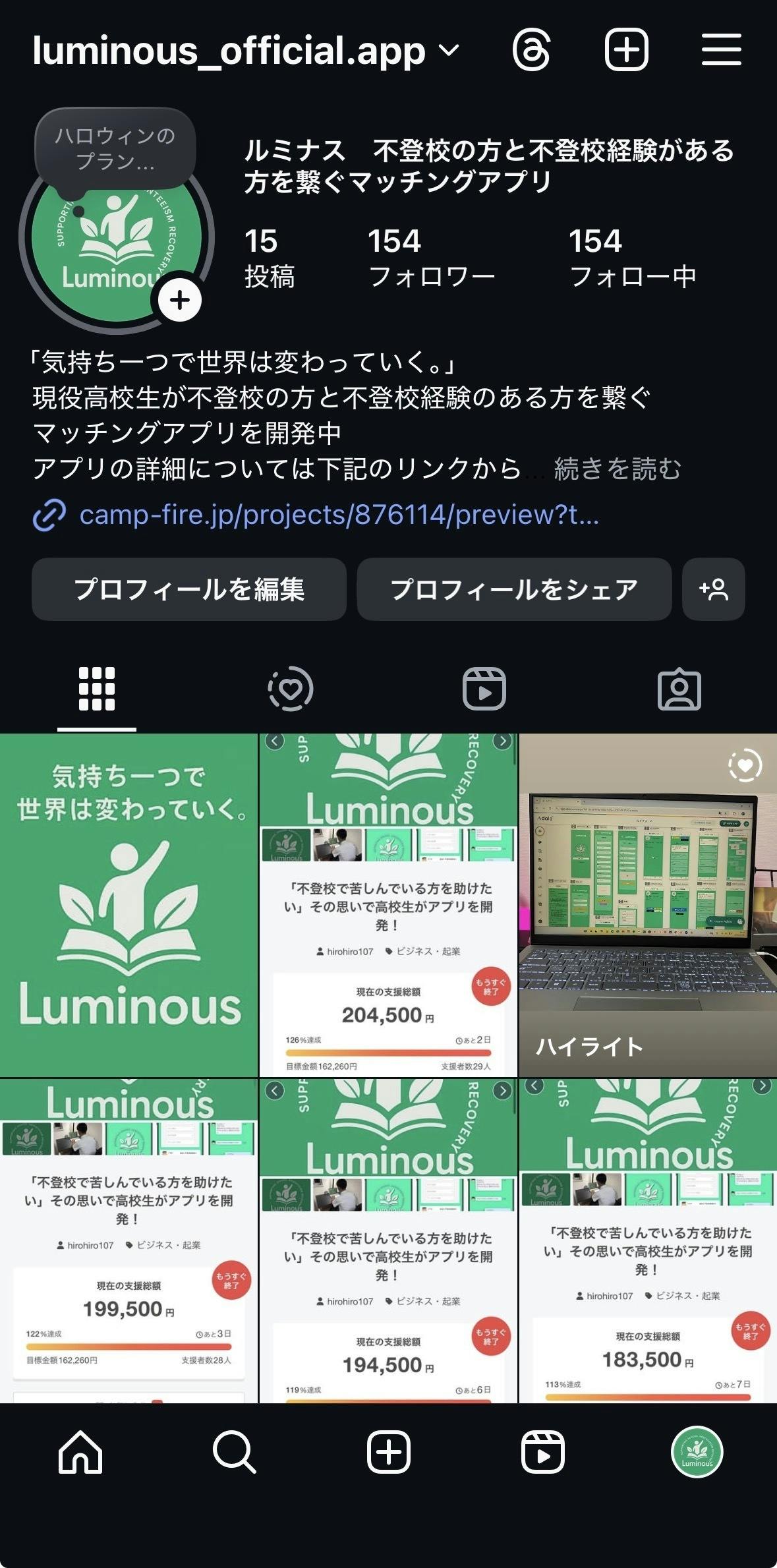Switch to the tagged photos tab

click(679, 689)
